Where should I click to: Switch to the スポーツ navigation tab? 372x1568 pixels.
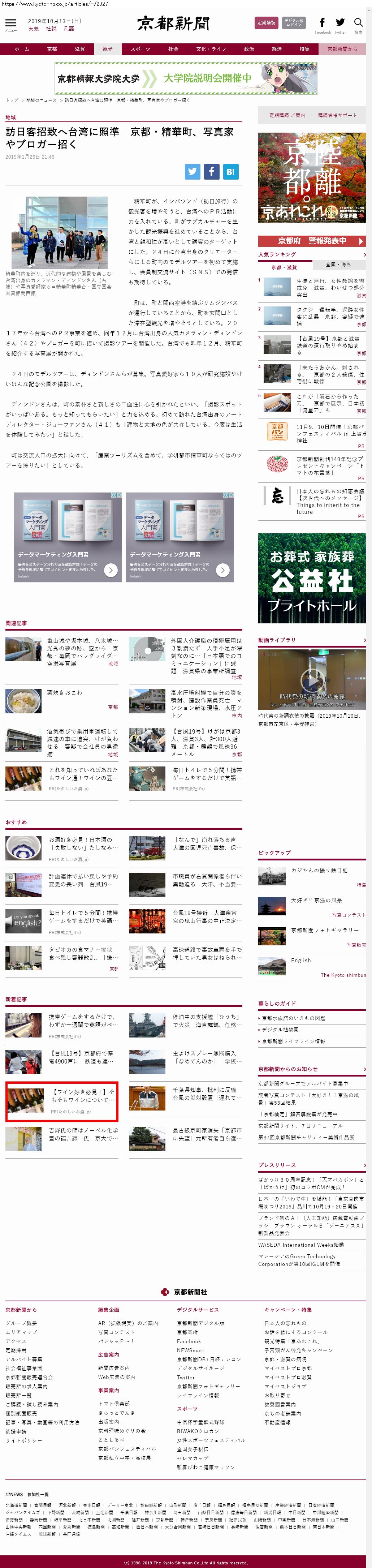[x=140, y=49]
